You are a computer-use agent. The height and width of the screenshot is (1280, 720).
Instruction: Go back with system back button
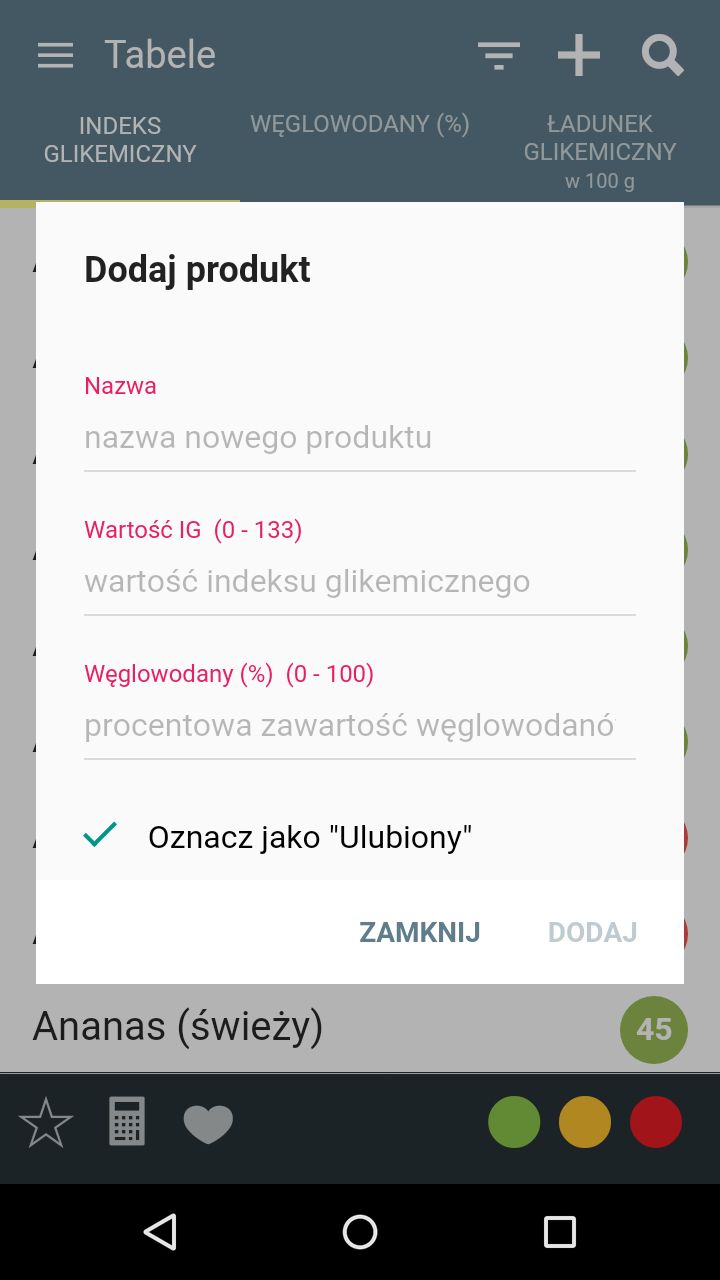click(160, 1232)
